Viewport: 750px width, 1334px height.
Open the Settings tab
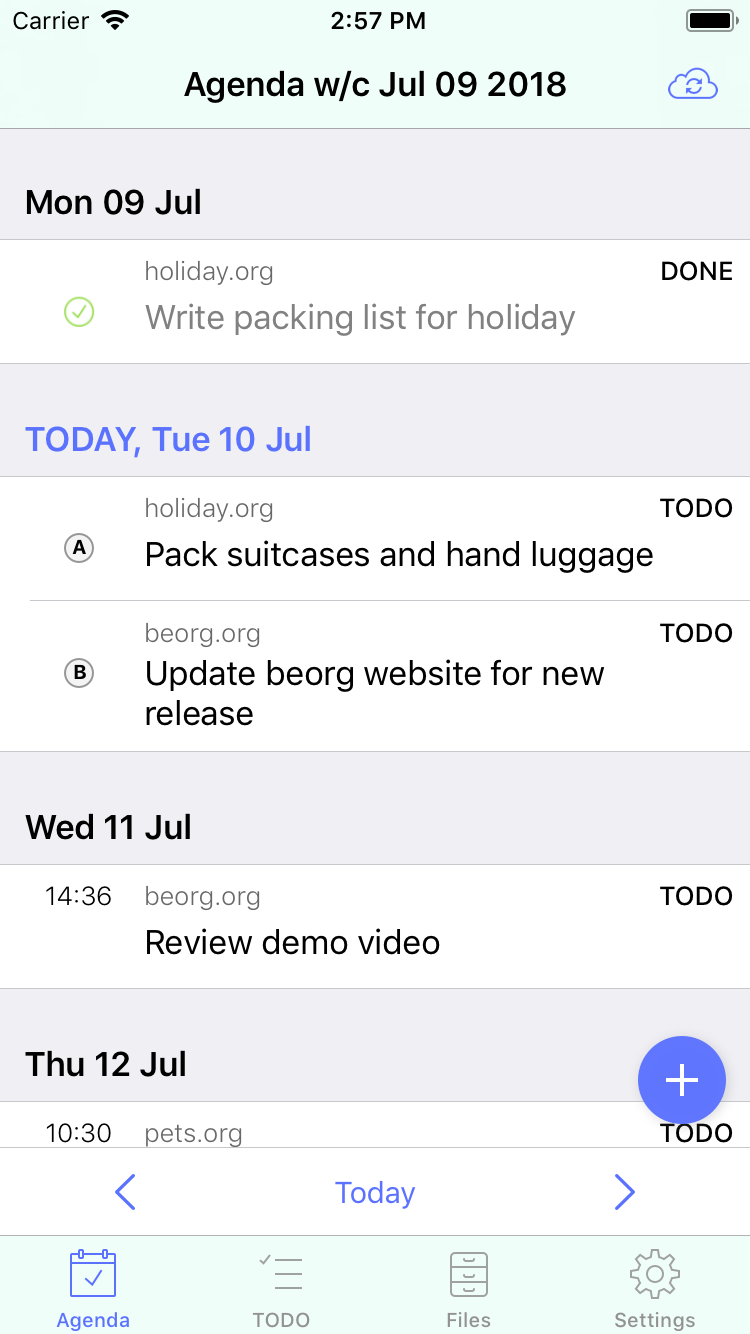tap(655, 1289)
